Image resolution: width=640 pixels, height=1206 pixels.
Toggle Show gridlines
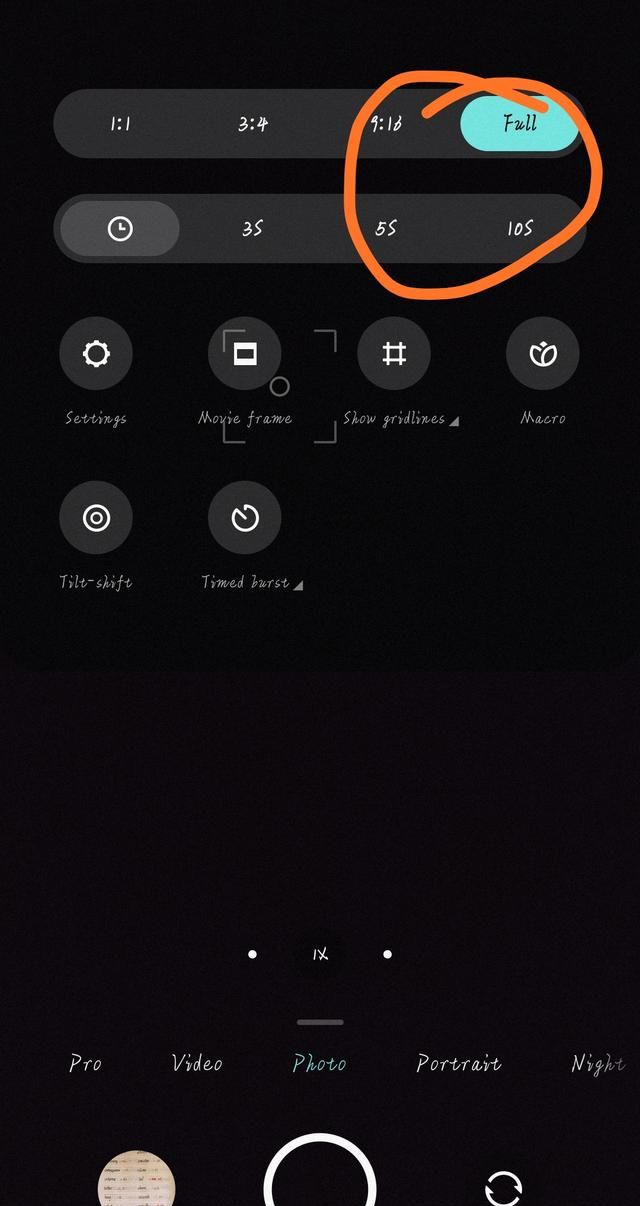394,354
